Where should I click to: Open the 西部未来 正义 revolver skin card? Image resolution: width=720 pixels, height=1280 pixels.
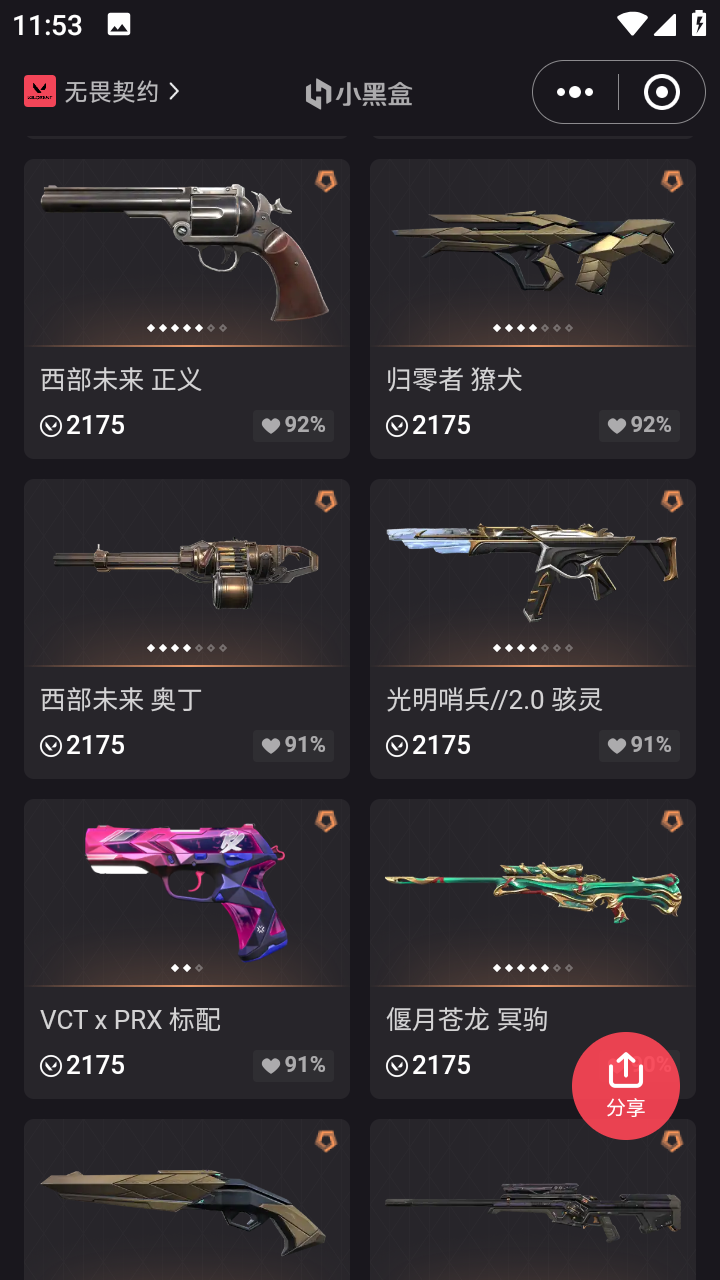coord(187,260)
